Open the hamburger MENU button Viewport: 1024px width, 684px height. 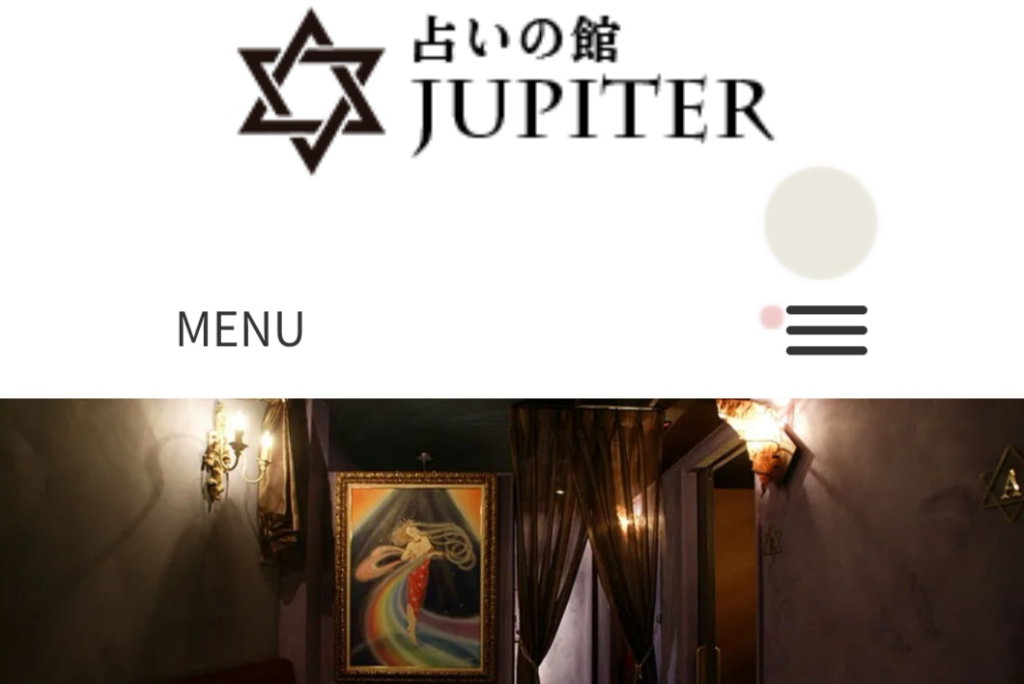tap(826, 330)
